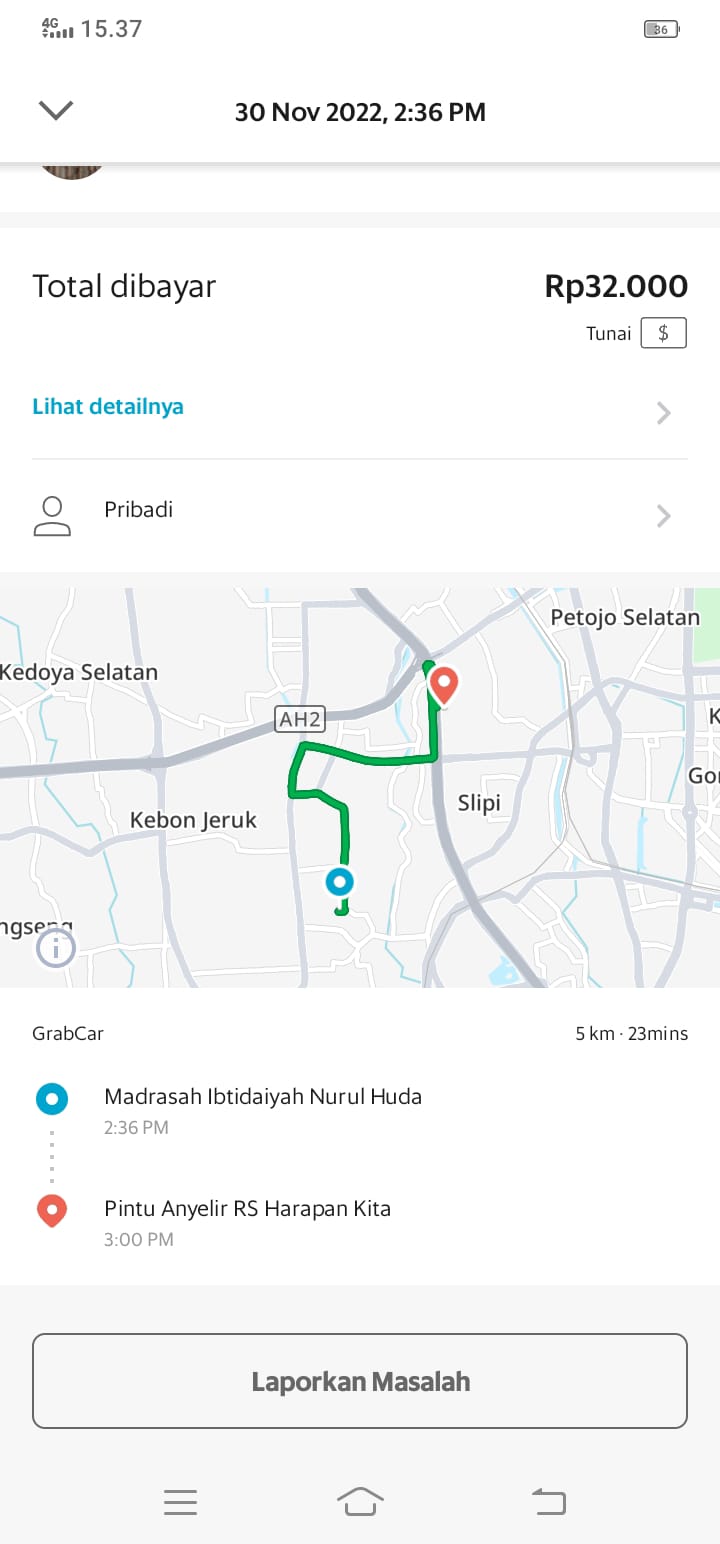Open the Pribadi profile row
720x1544 pixels.
360,514
